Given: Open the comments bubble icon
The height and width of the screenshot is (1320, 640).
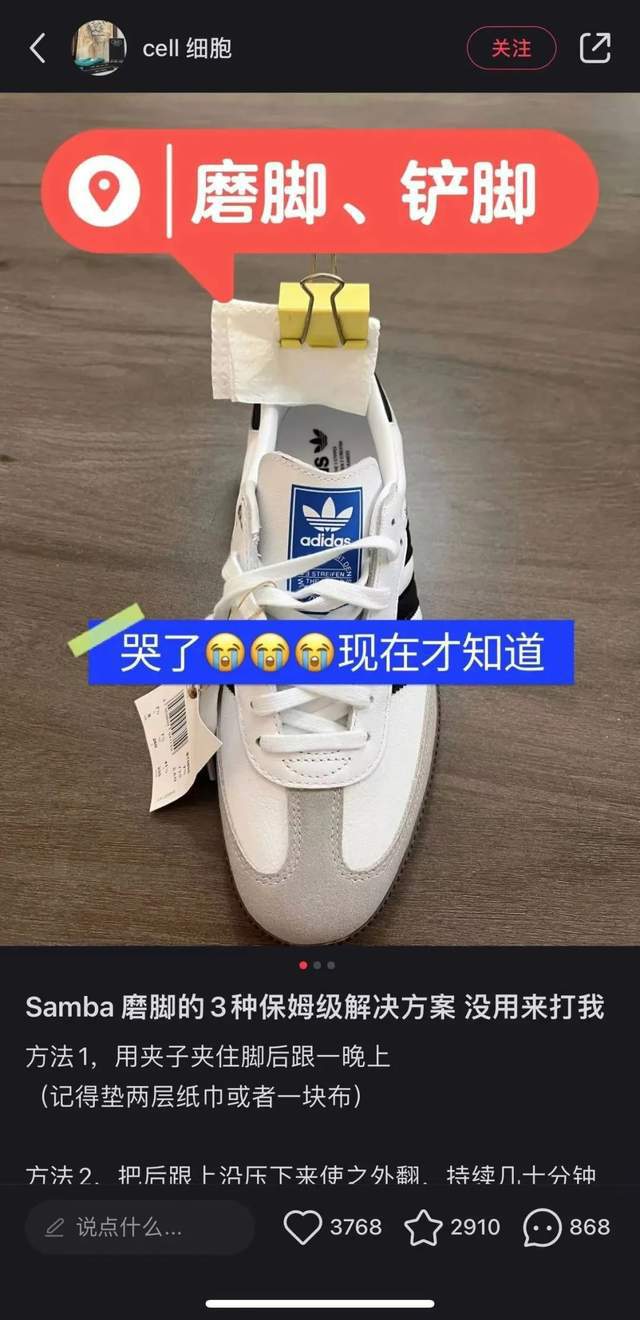Looking at the screenshot, I should (542, 1227).
